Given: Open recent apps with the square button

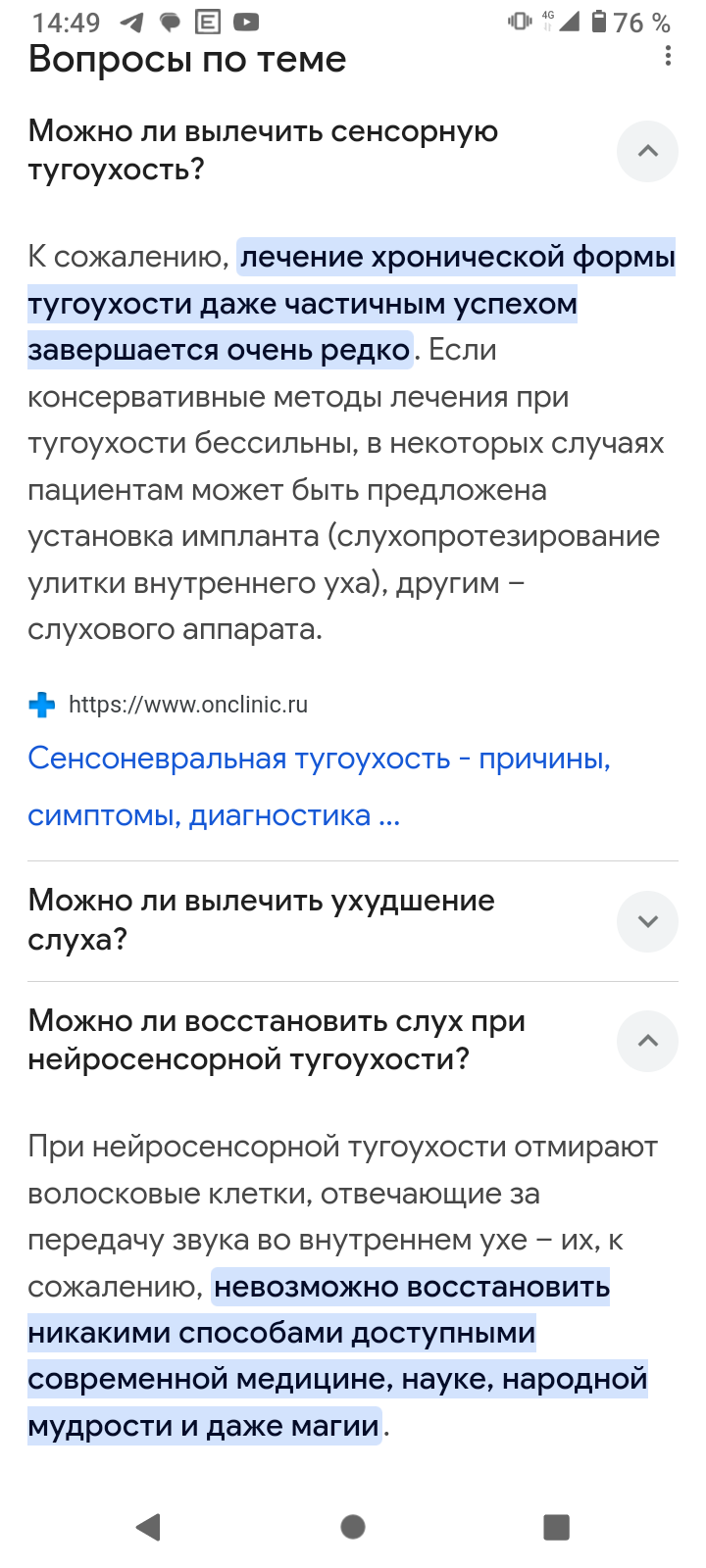Looking at the screenshot, I should coord(557,1526).
